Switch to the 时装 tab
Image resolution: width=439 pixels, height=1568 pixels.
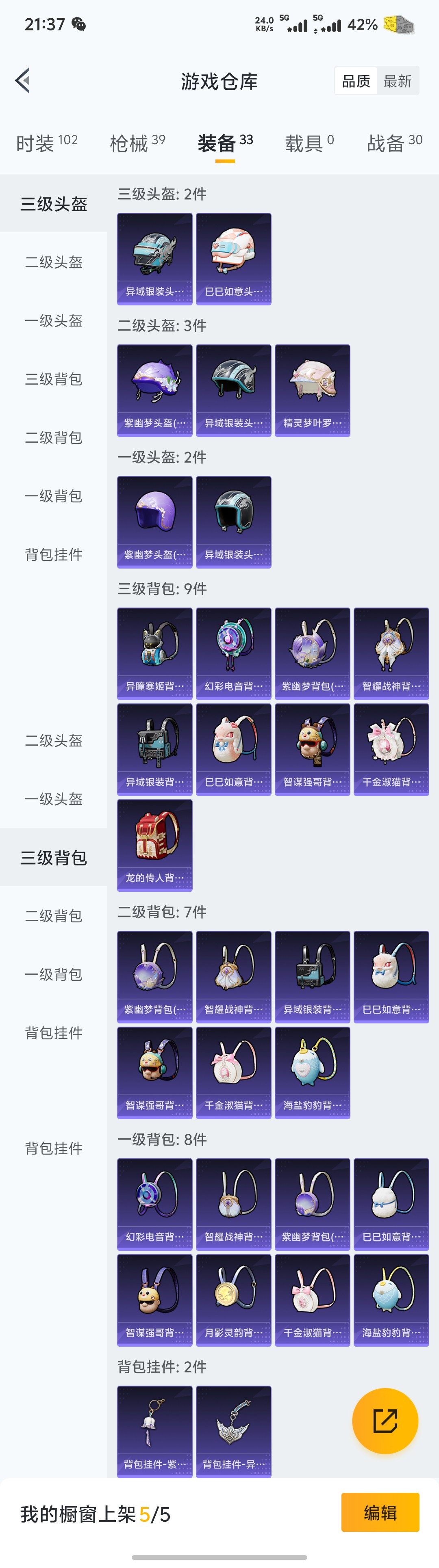(47, 143)
